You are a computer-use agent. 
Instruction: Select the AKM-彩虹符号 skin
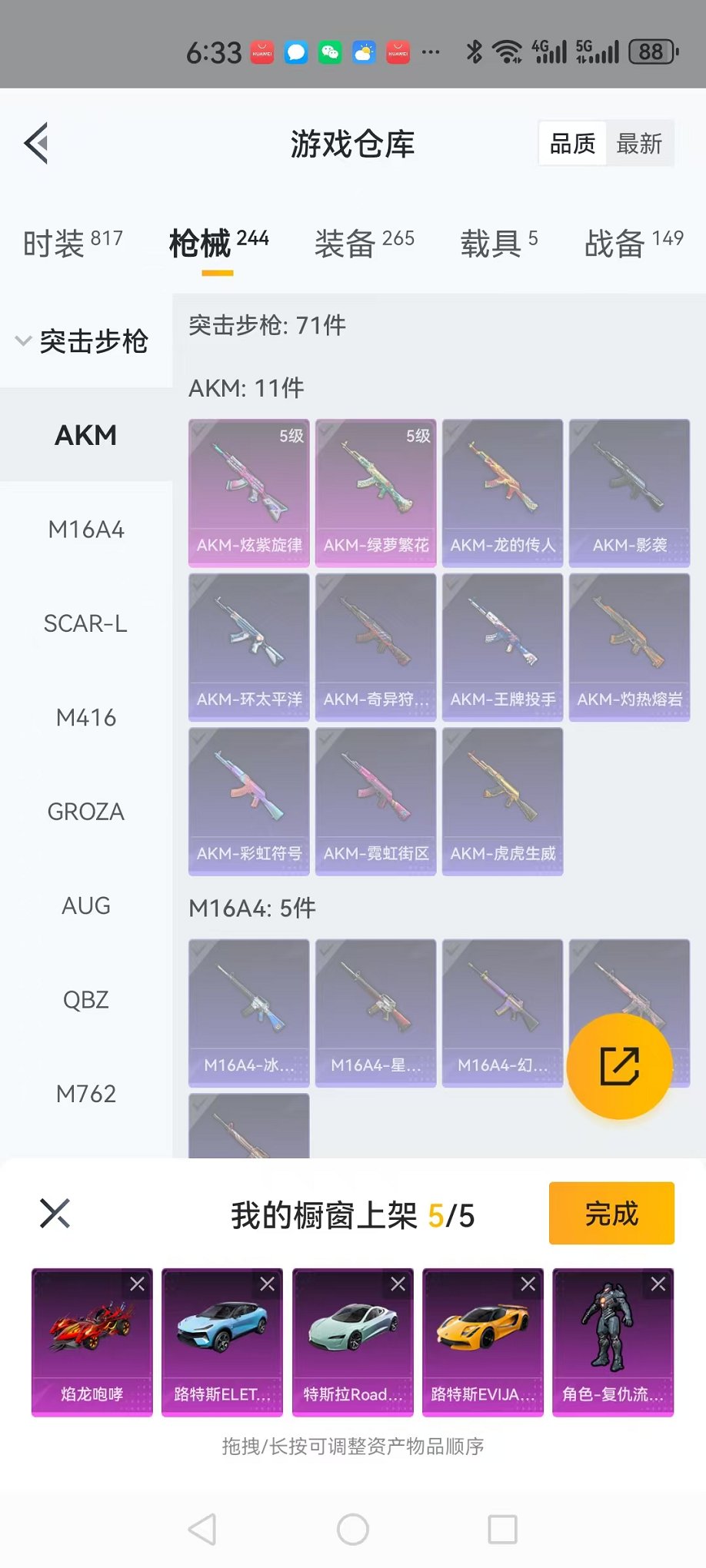pyautogui.click(x=249, y=801)
